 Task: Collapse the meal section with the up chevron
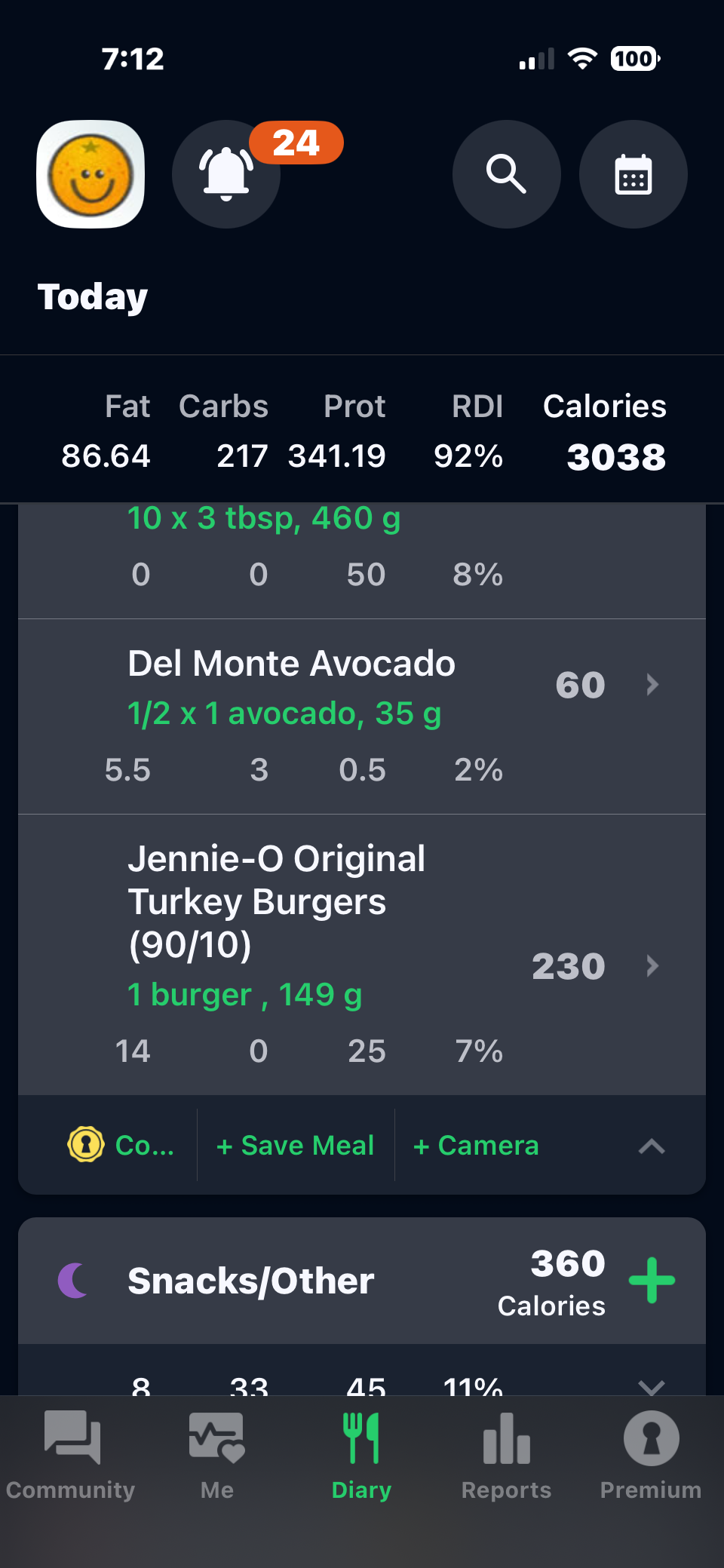(x=652, y=1146)
